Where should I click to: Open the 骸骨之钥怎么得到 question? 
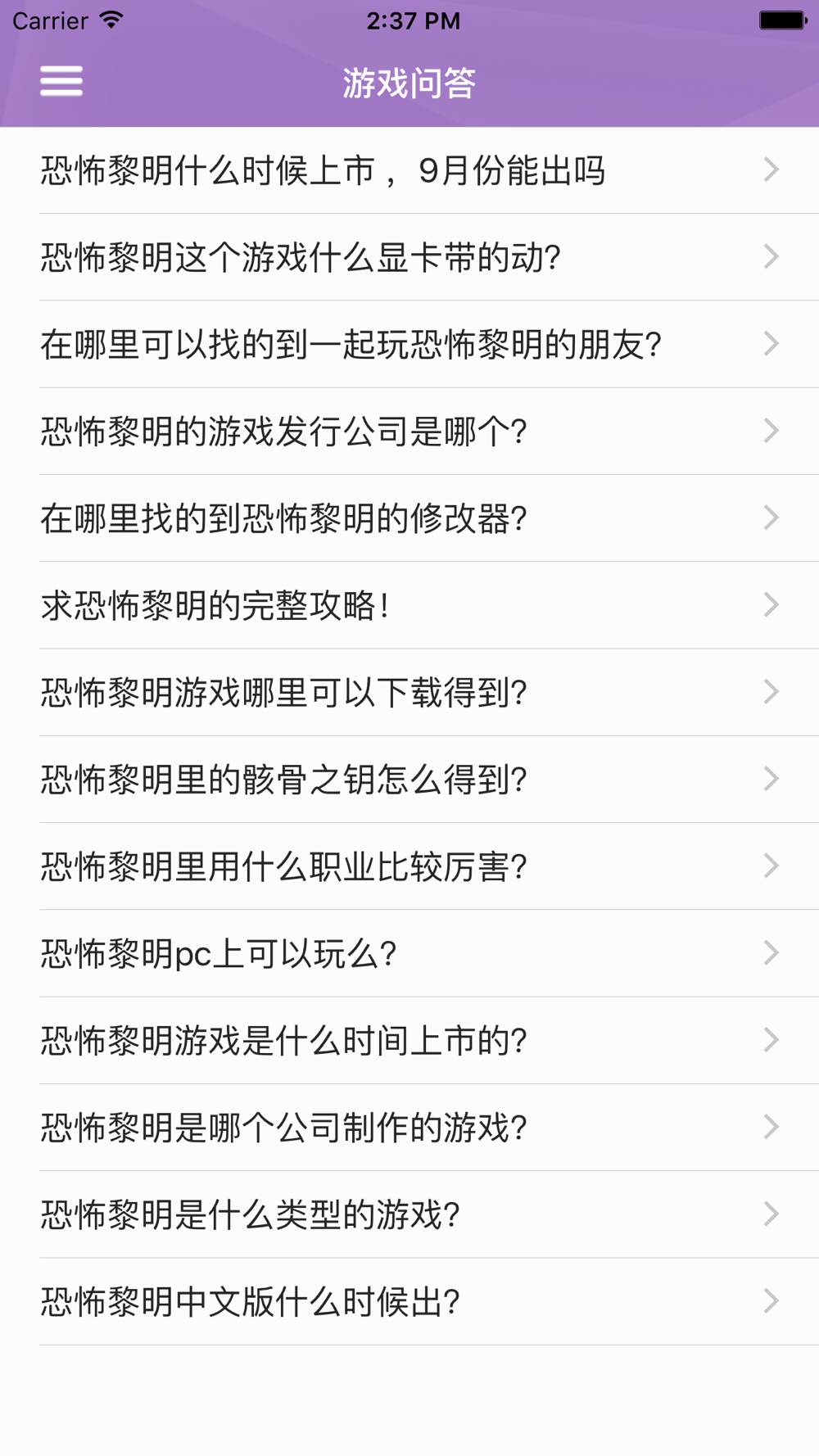click(x=409, y=780)
